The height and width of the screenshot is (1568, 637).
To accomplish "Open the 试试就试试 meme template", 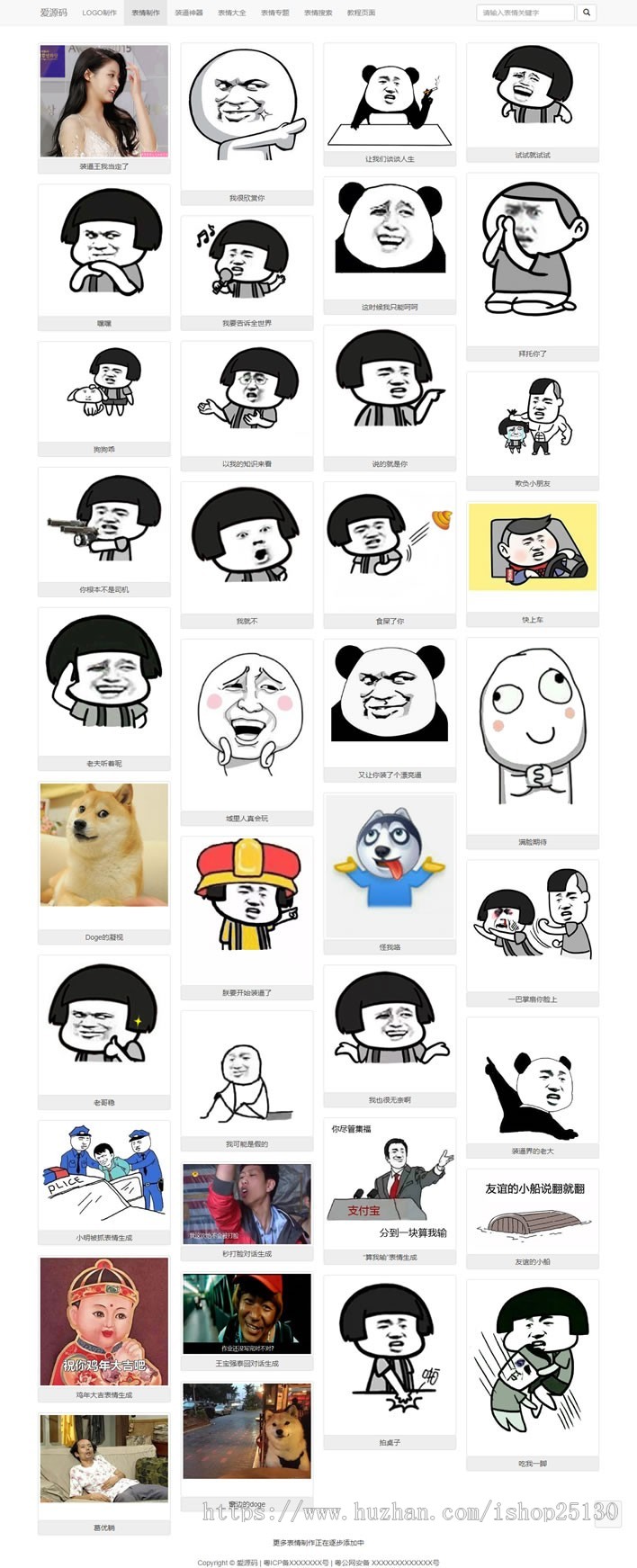I will [533, 95].
